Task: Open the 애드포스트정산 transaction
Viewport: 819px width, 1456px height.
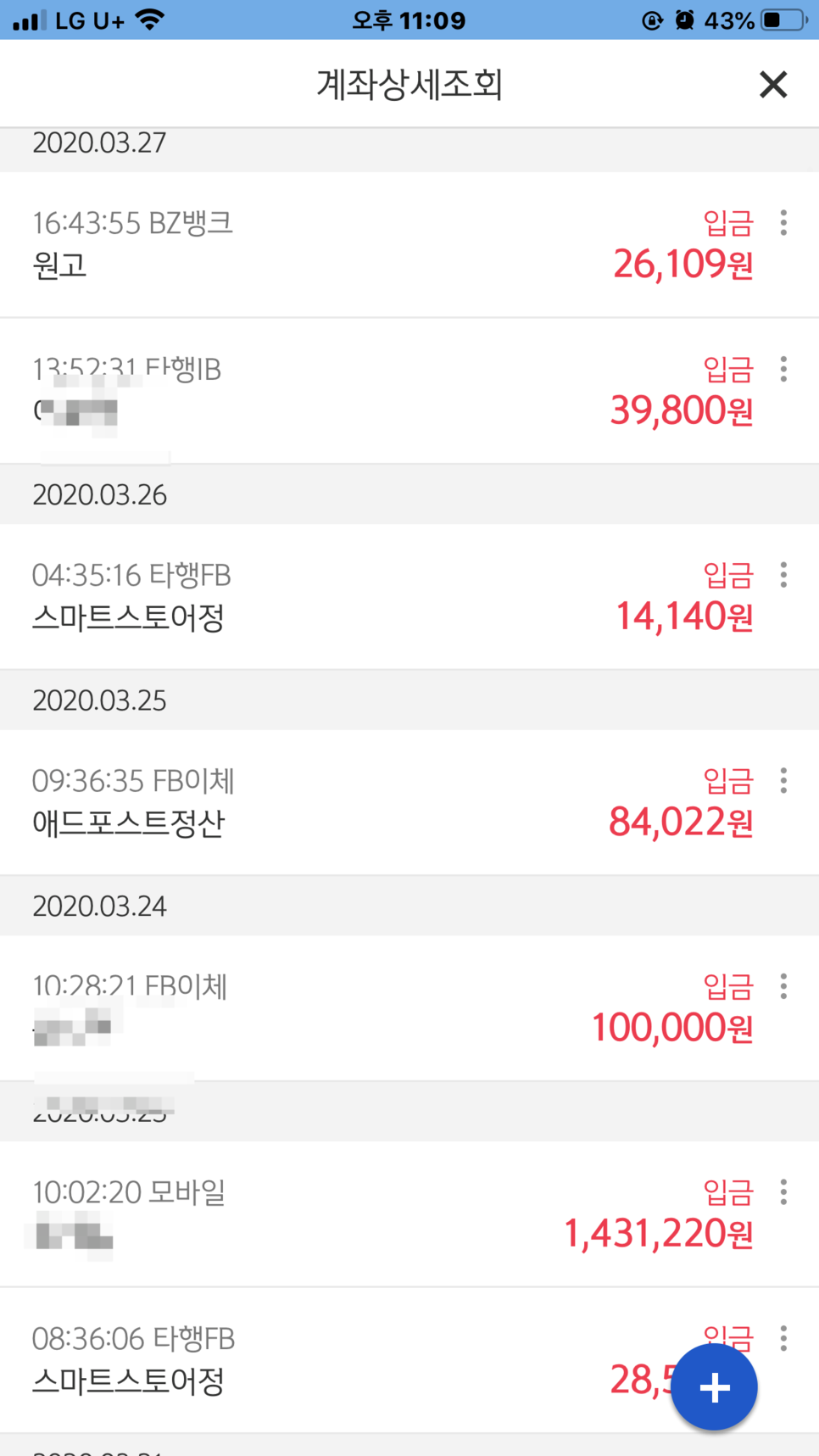Action: pos(339,802)
